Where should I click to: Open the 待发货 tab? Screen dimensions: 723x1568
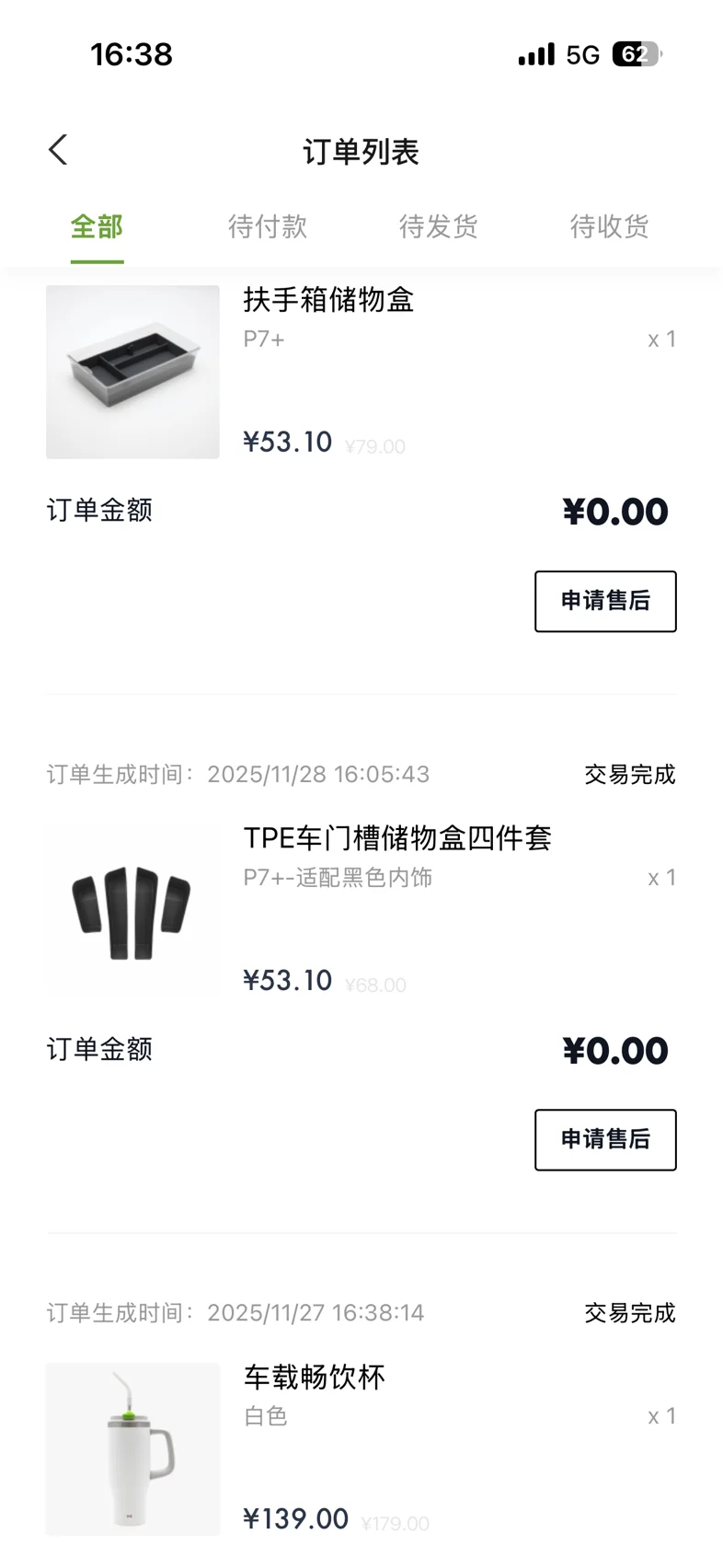[x=439, y=227]
